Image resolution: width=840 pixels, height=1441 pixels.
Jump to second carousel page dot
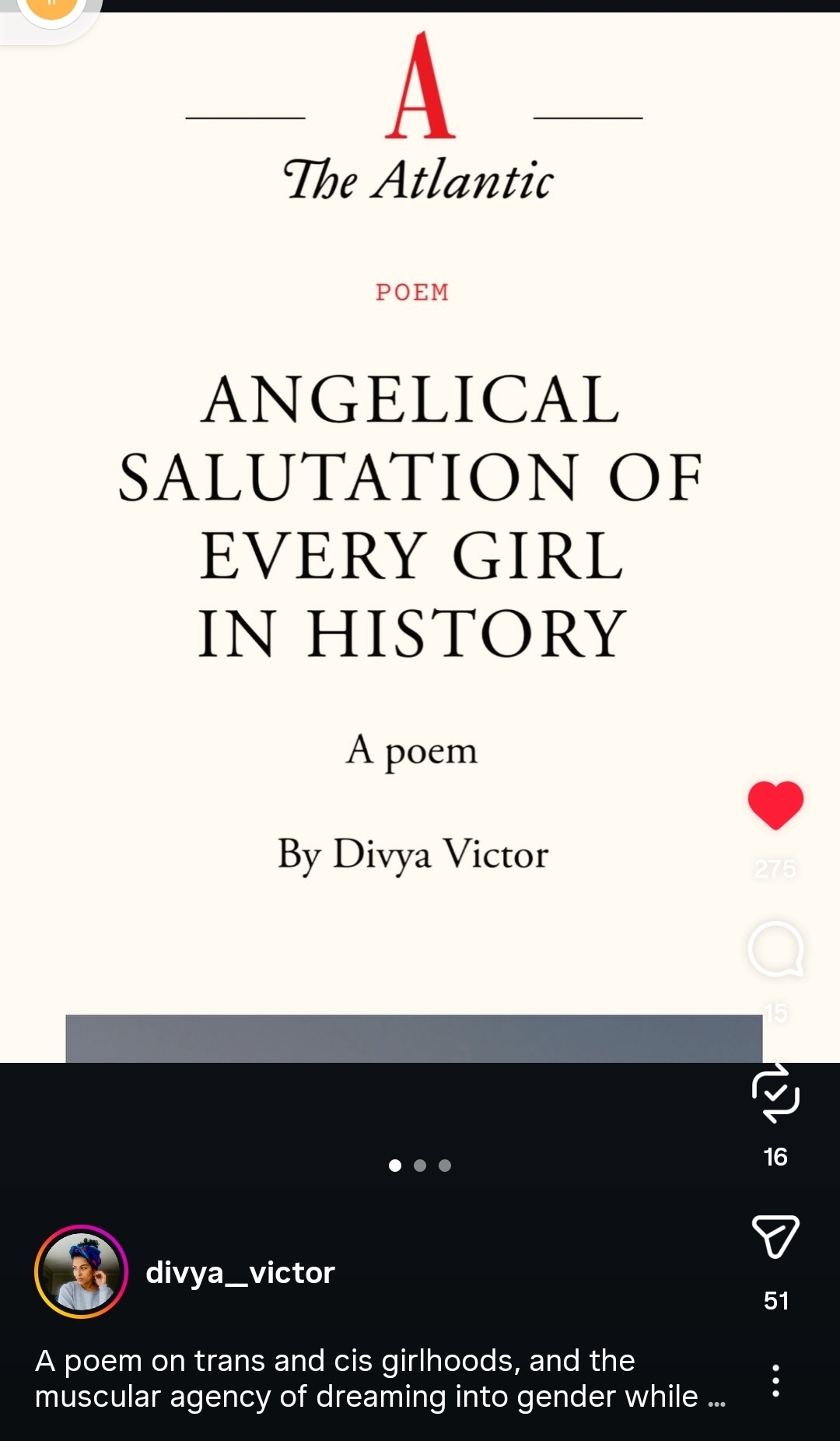(420, 1165)
